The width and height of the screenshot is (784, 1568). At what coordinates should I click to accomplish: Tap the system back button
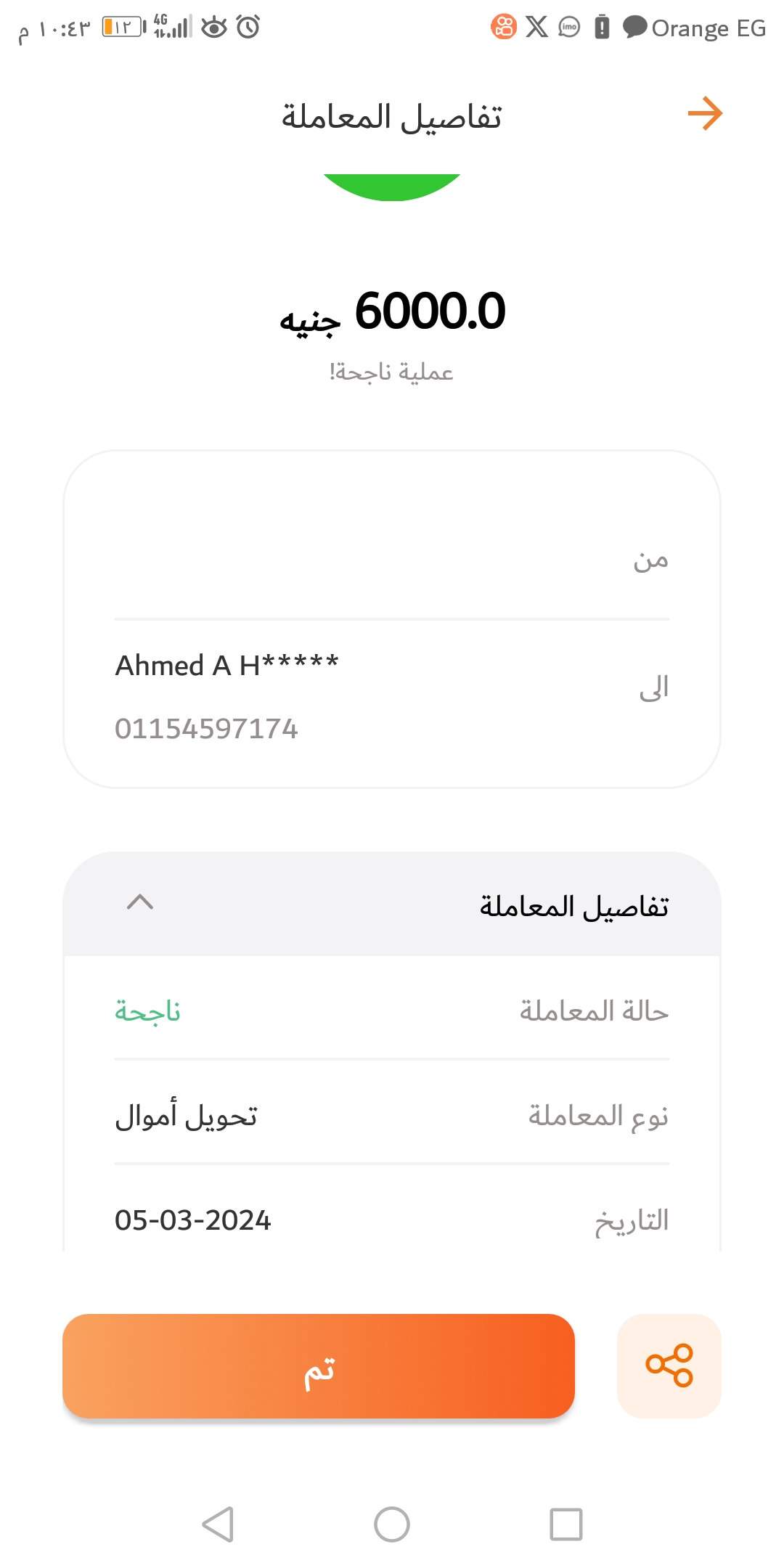[x=218, y=1524]
